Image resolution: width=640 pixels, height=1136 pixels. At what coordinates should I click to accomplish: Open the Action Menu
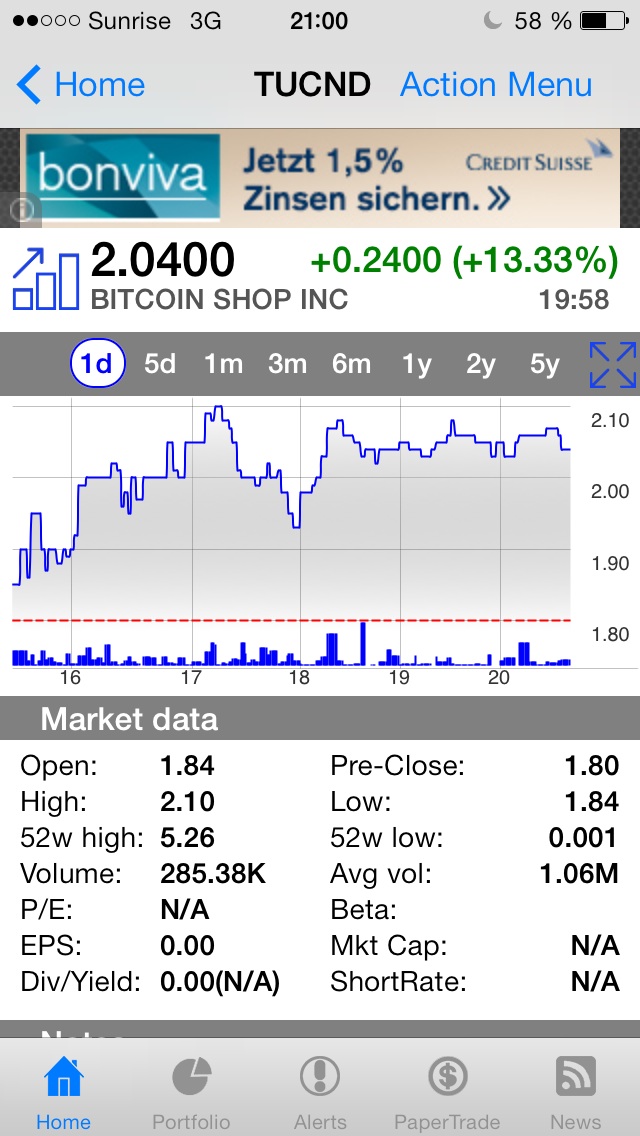pos(496,85)
